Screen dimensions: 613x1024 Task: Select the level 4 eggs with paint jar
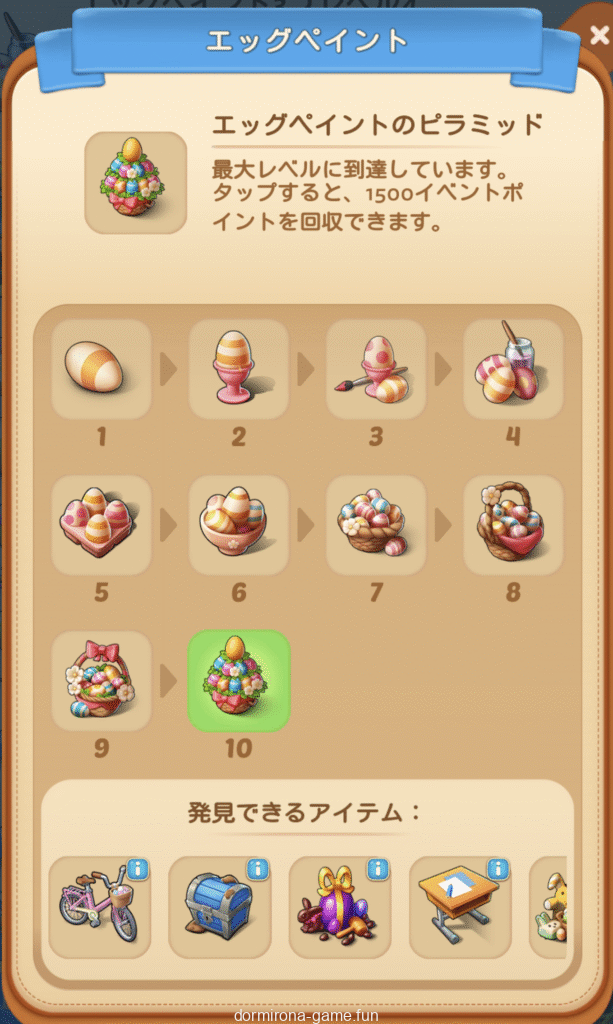513,369
